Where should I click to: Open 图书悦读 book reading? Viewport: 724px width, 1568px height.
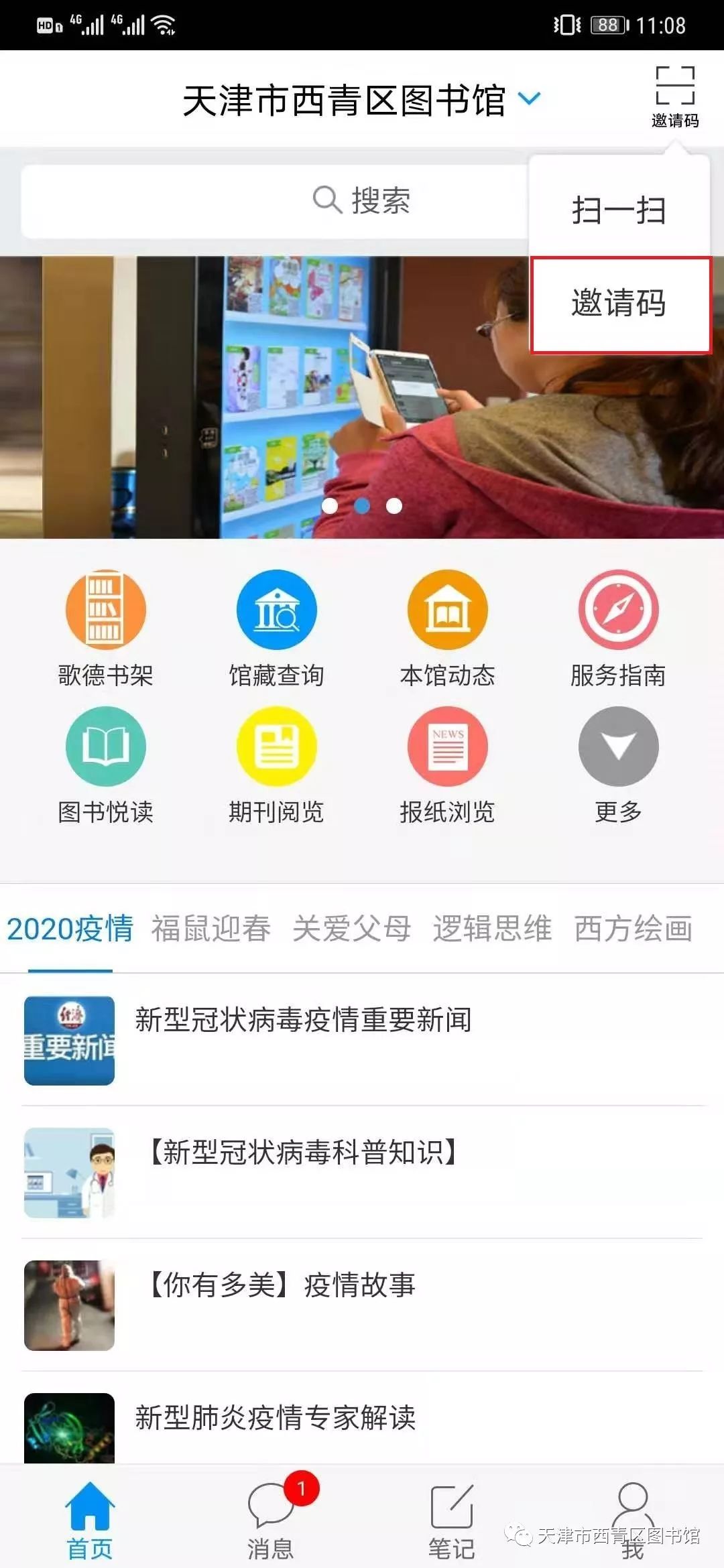click(x=105, y=765)
